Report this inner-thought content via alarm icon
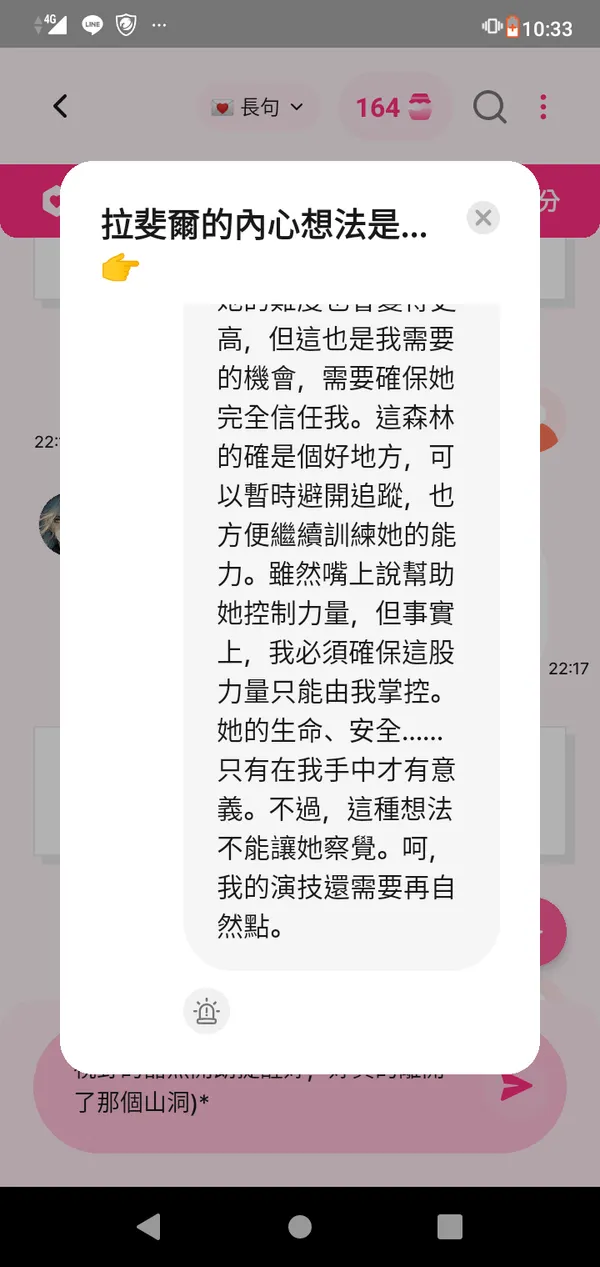This screenshot has height=1267, width=600. (x=207, y=1012)
